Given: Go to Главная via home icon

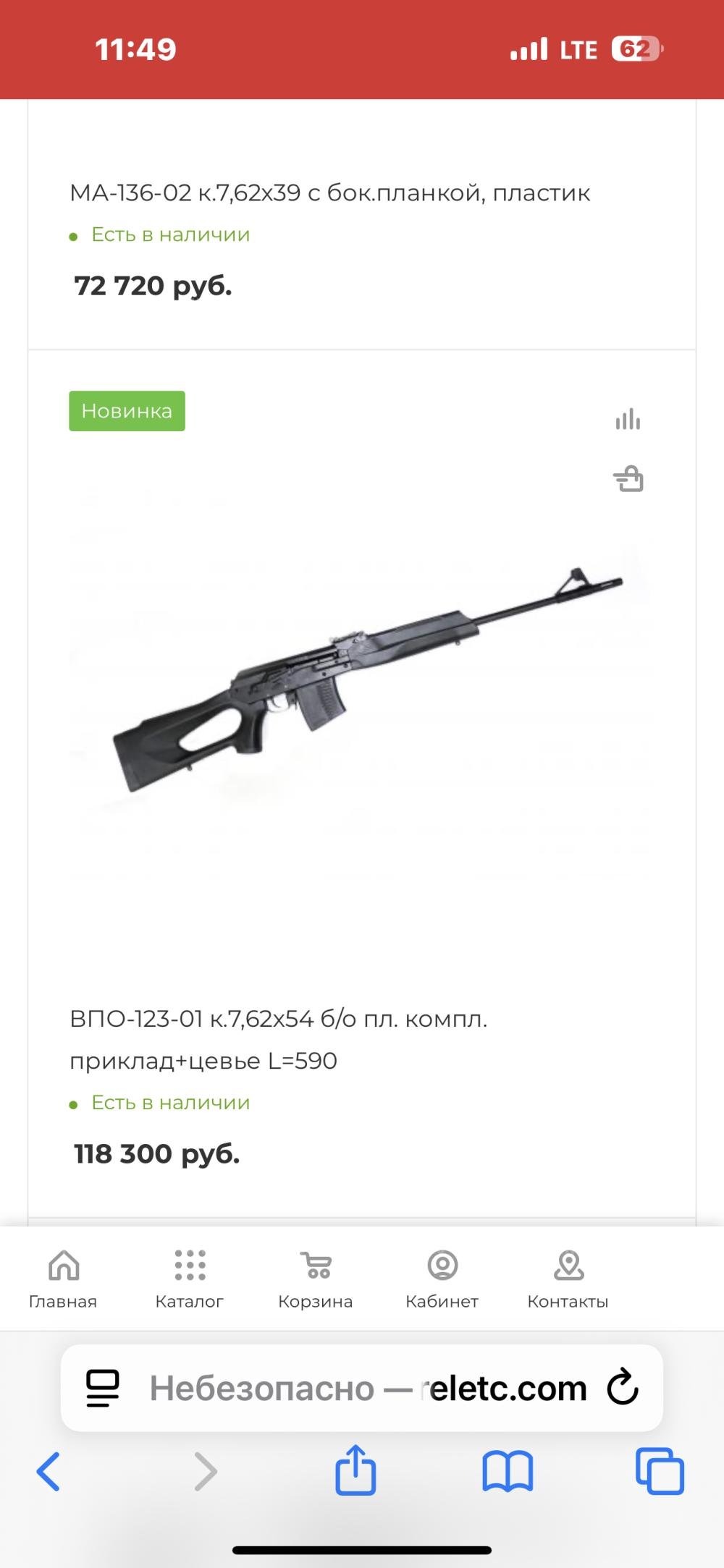Looking at the screenshot, I should coord(64,1262).
